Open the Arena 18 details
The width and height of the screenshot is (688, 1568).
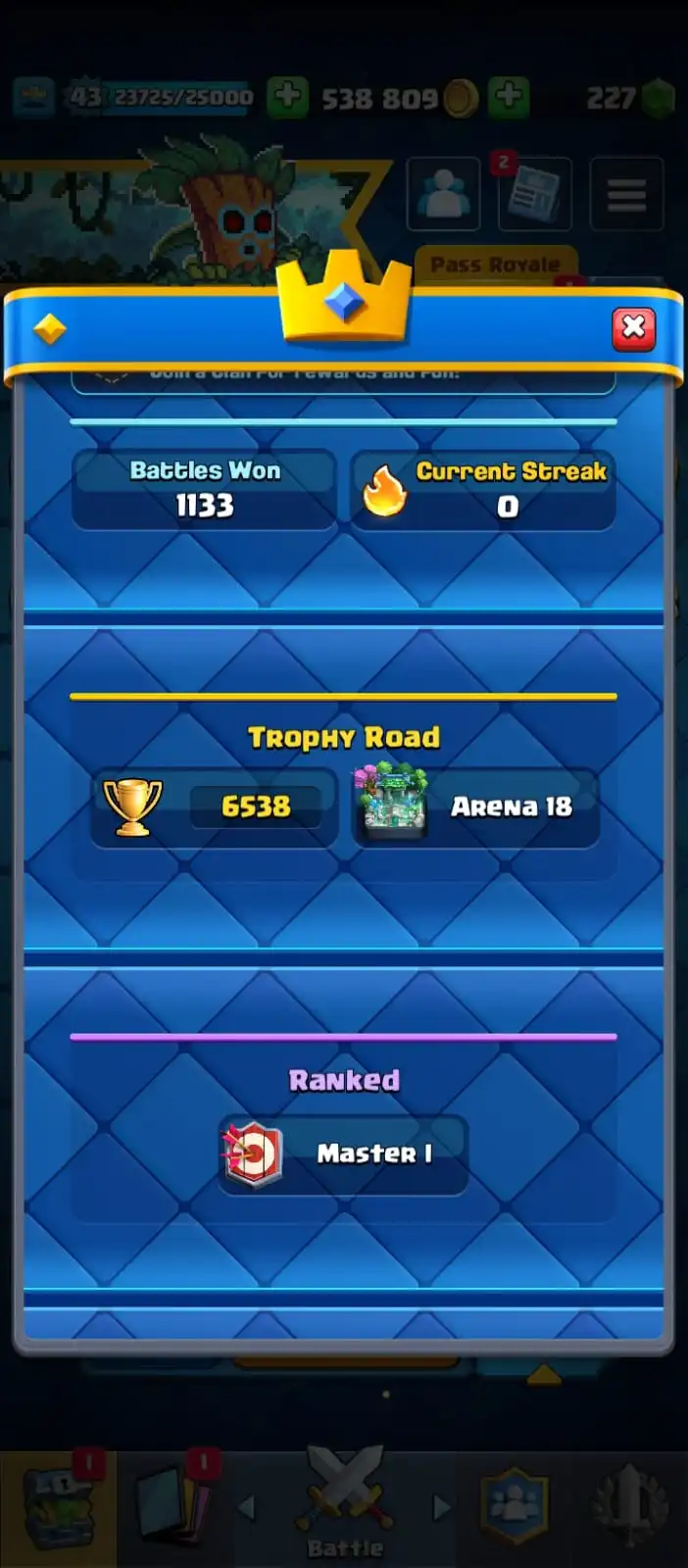[475, 808]
